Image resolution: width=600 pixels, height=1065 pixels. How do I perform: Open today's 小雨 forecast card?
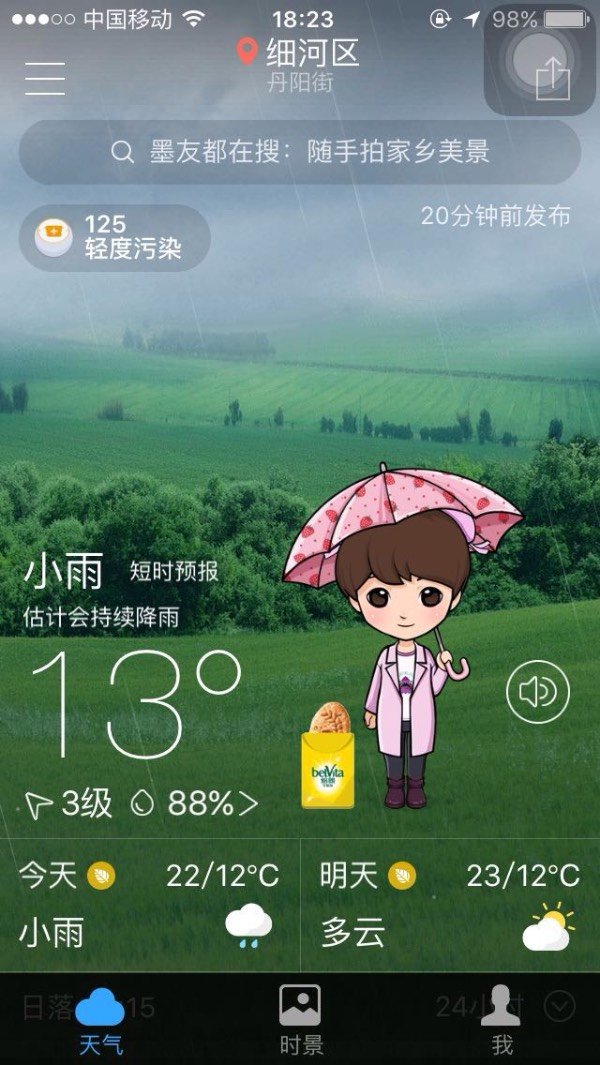coord(150,905)
